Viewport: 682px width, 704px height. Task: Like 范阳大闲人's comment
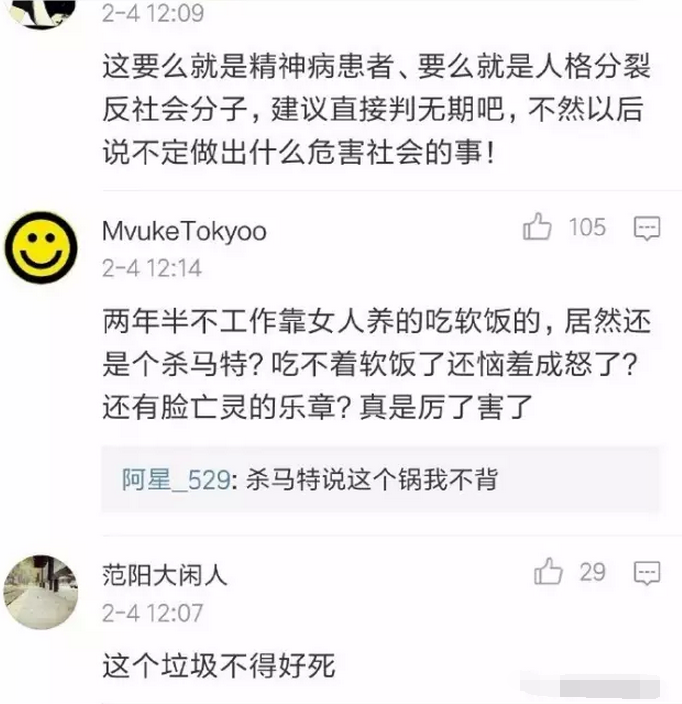pyautogui.click(x=548, y=572)
